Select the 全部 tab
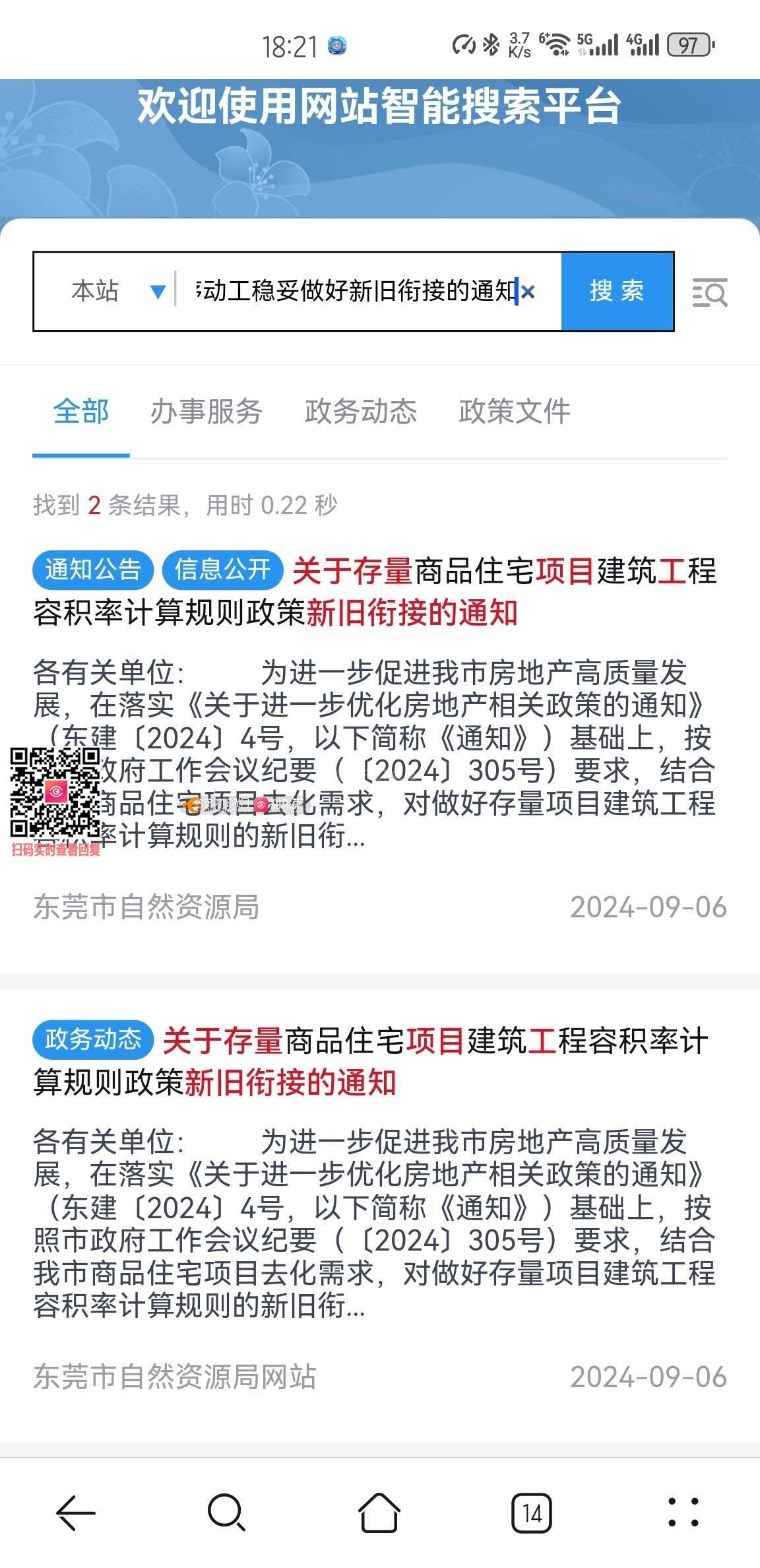Image resolution: width=760 pixels, height=1568 pixels. 81,412
